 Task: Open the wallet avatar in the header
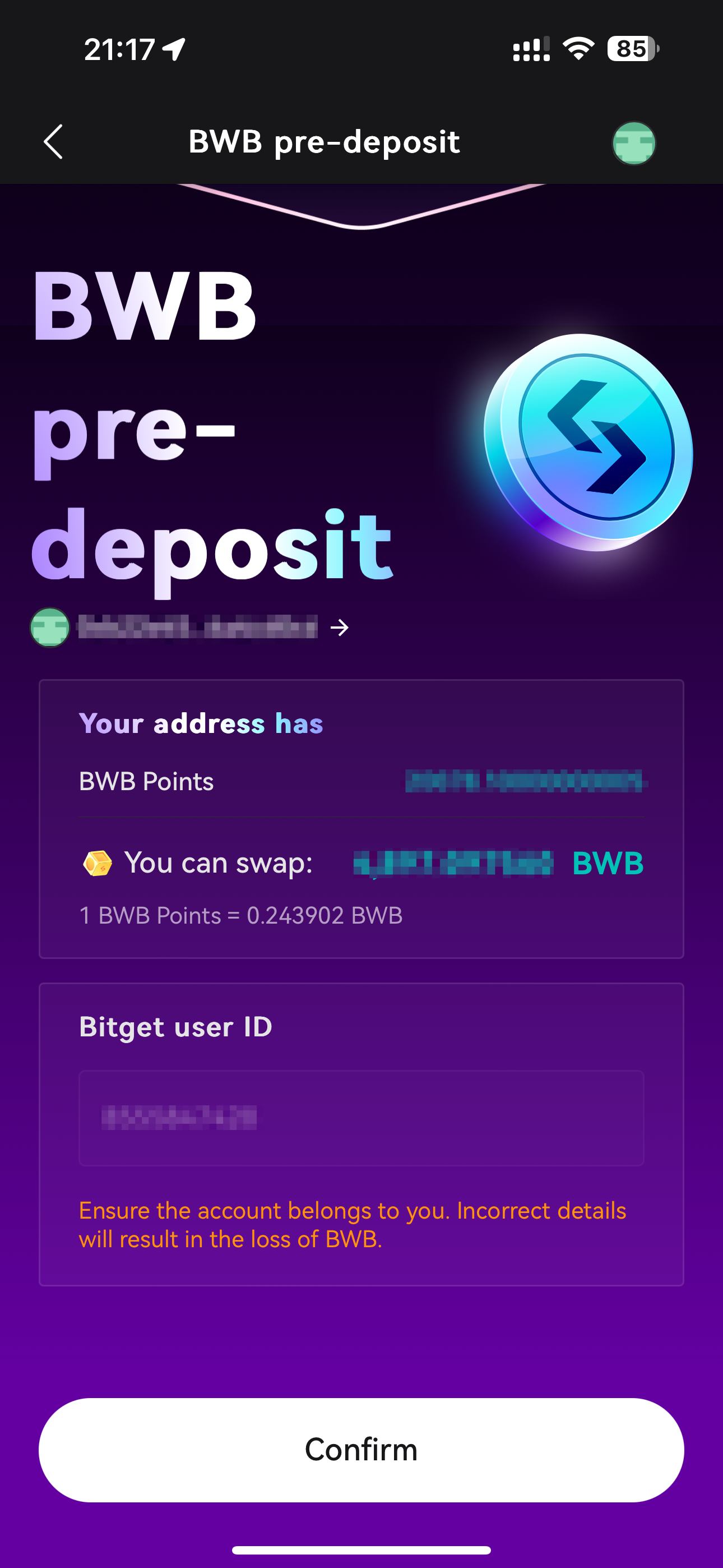(x=633, y=143)
